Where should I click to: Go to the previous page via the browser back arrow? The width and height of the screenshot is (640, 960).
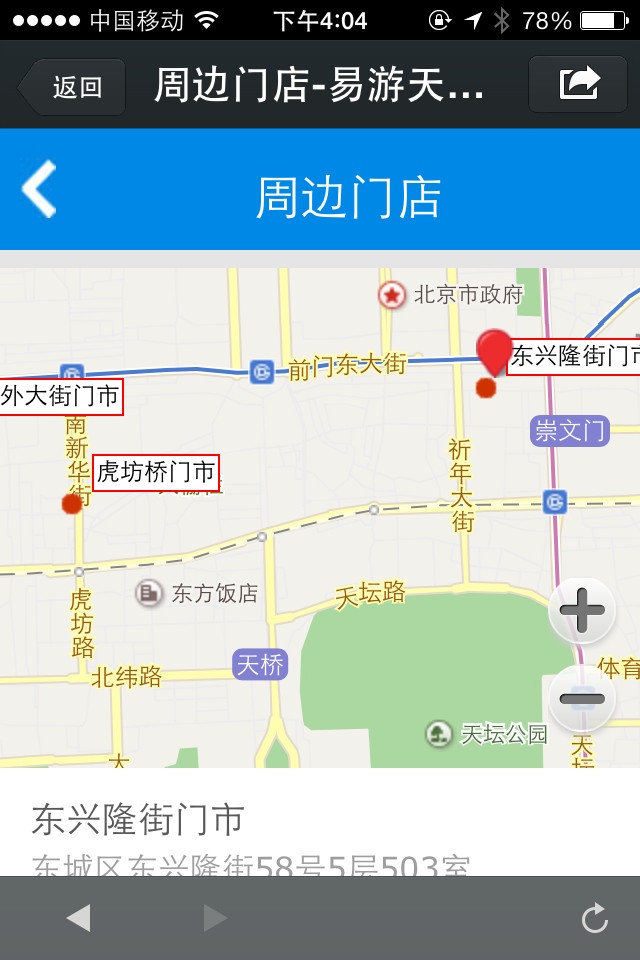(x=78, y=918)
